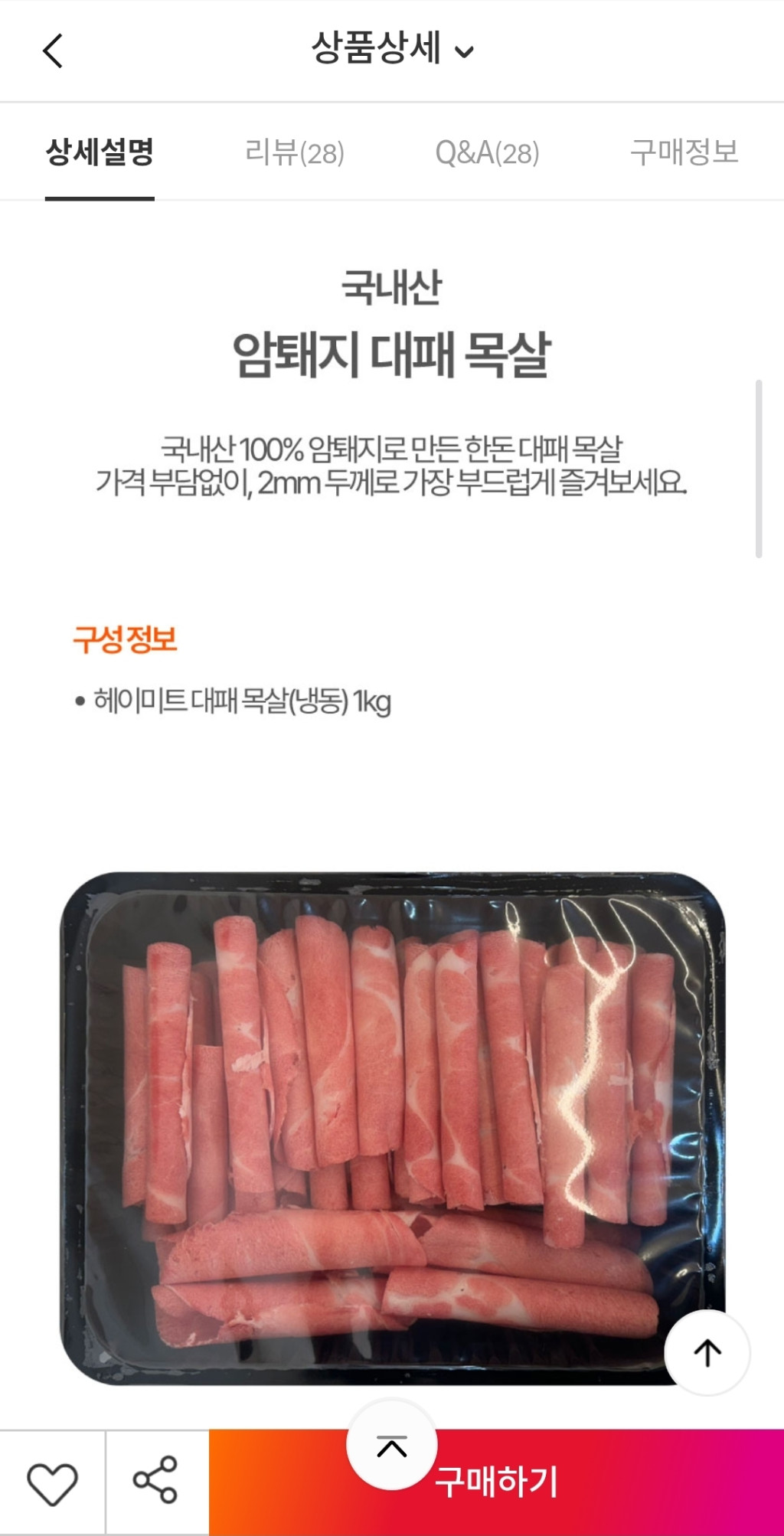Expand the purchase panel with the chevron-up handle
This screenshot has height=1536, width=784.
[x=392, y=1446]
